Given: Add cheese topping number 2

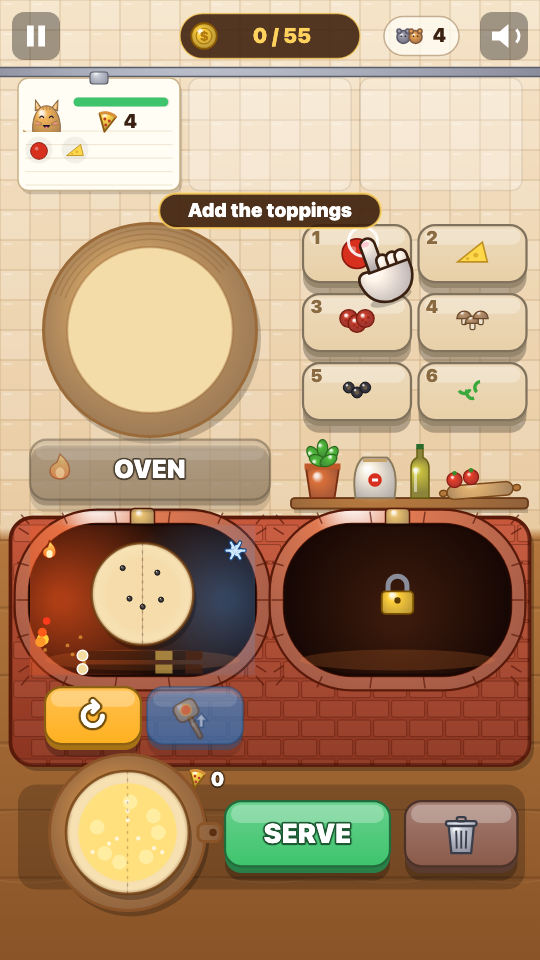Looking at the screenshot, I should point(472,253).
